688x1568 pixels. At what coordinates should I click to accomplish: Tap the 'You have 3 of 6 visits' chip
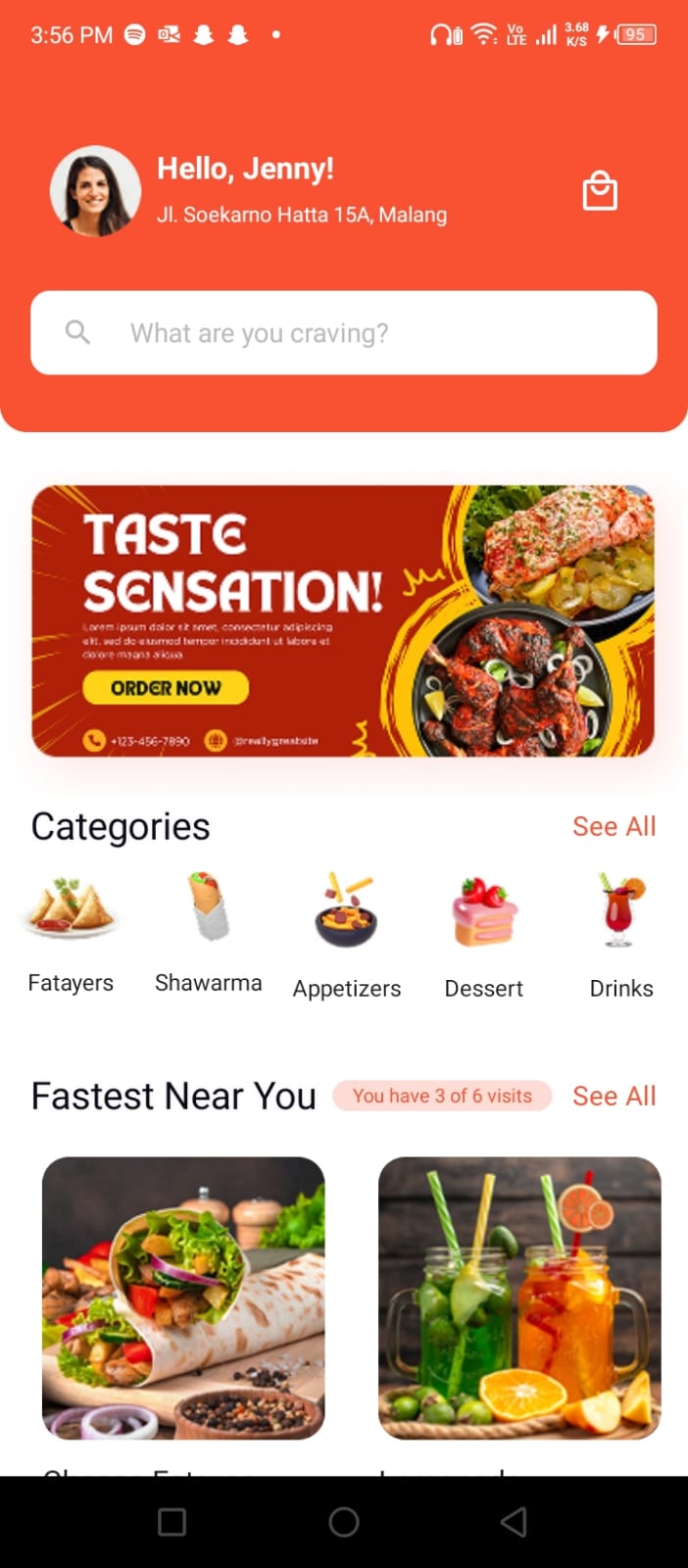[442, 1096]
